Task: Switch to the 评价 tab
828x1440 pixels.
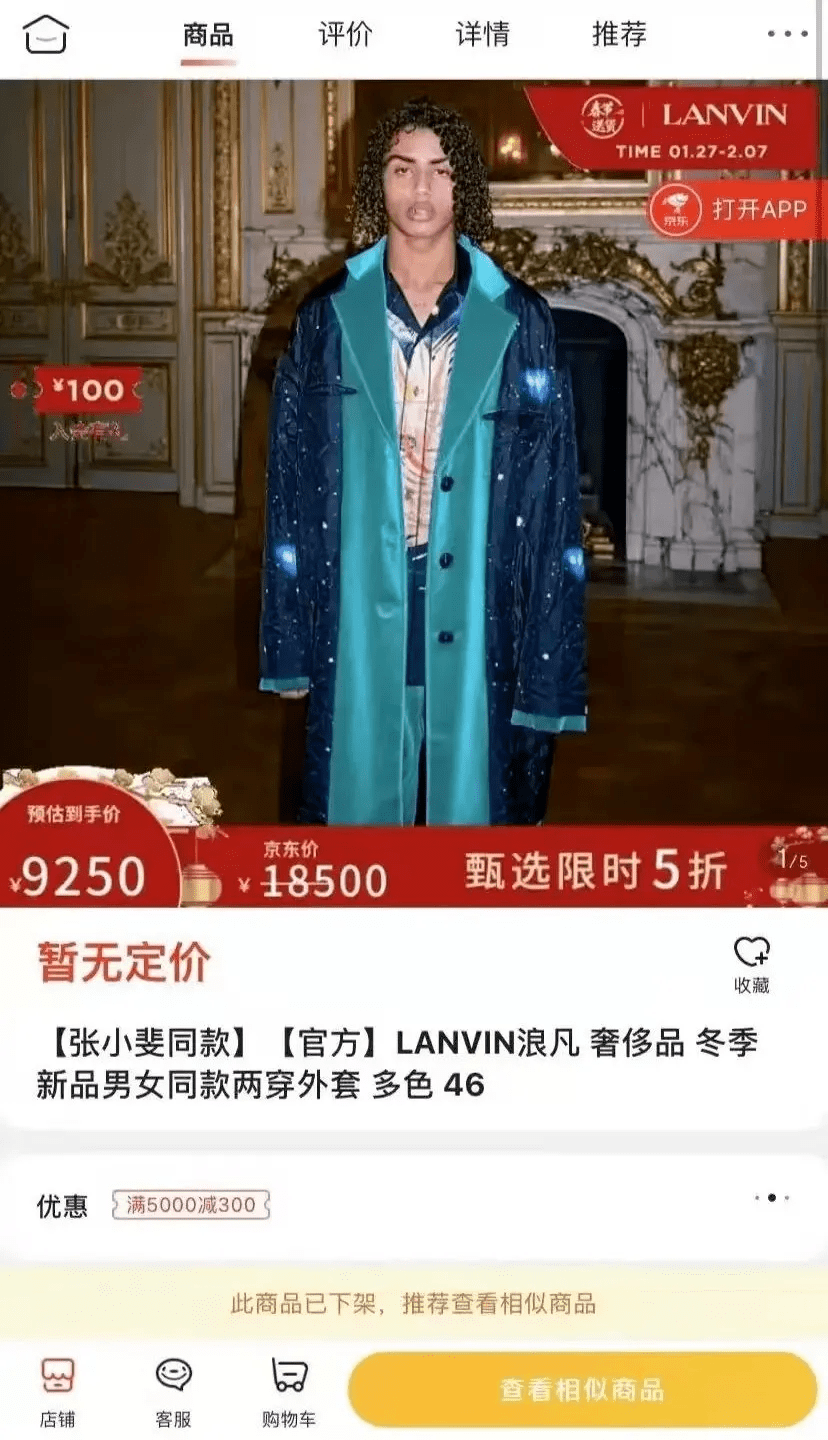Action: (345, 35)
